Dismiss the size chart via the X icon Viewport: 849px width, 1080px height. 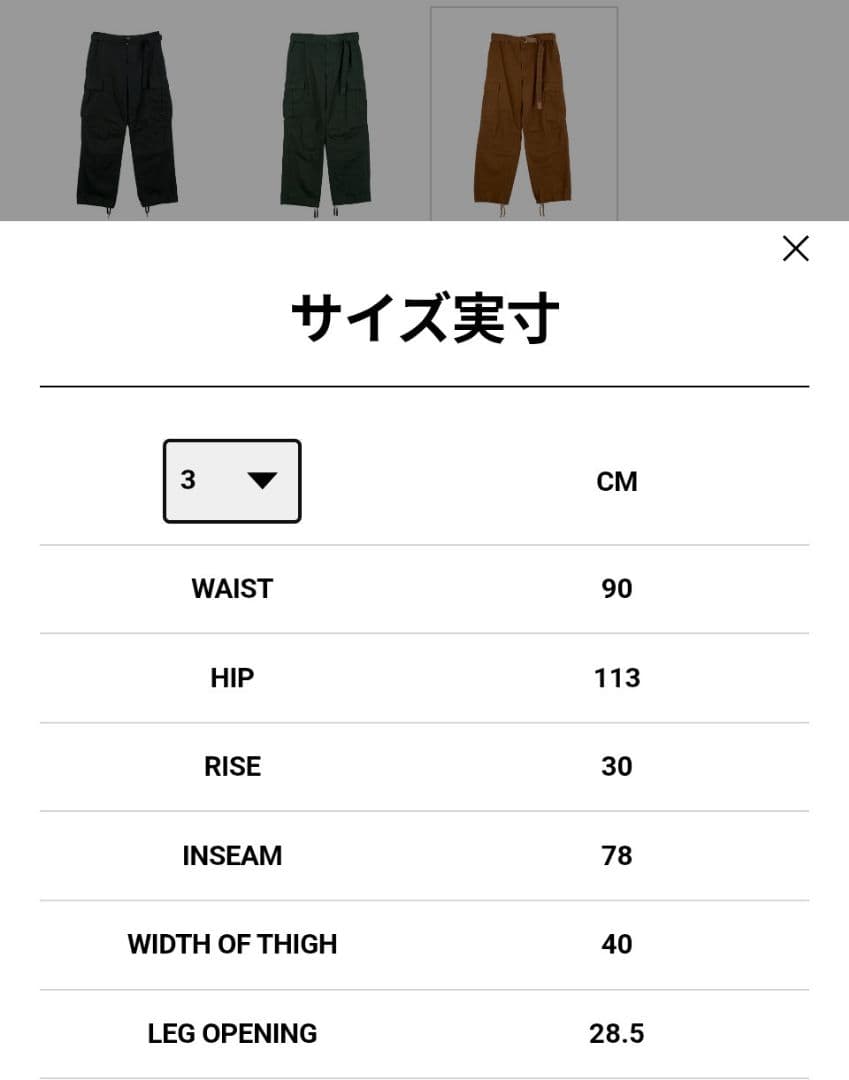(795, 248)
